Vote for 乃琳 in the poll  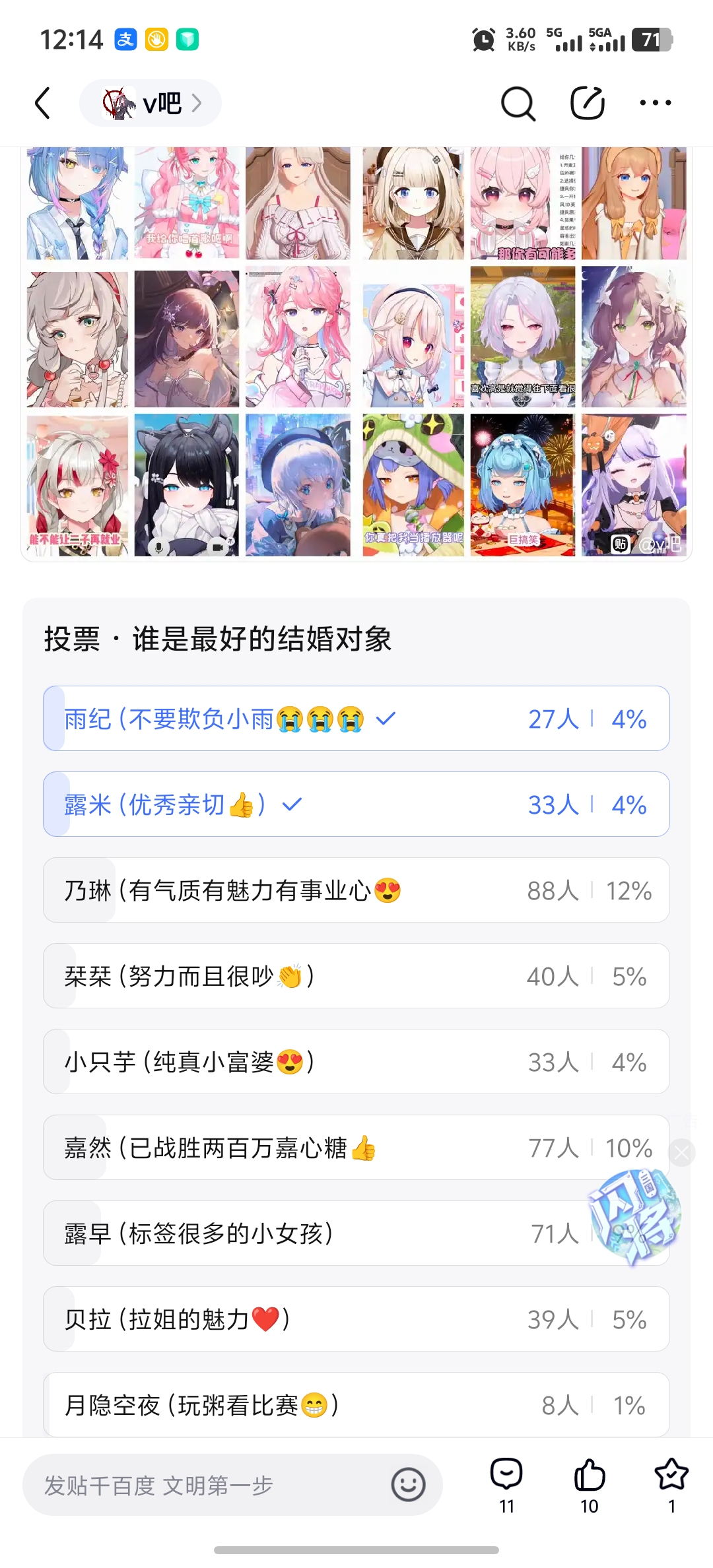pos(356,890)
